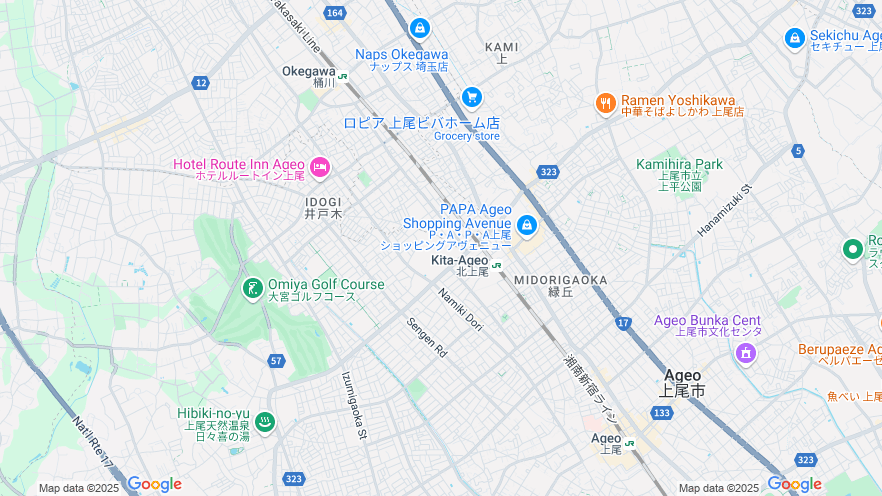Open the PAPA Ageo Shopping Avenue marker

click(x=526, y=225)
